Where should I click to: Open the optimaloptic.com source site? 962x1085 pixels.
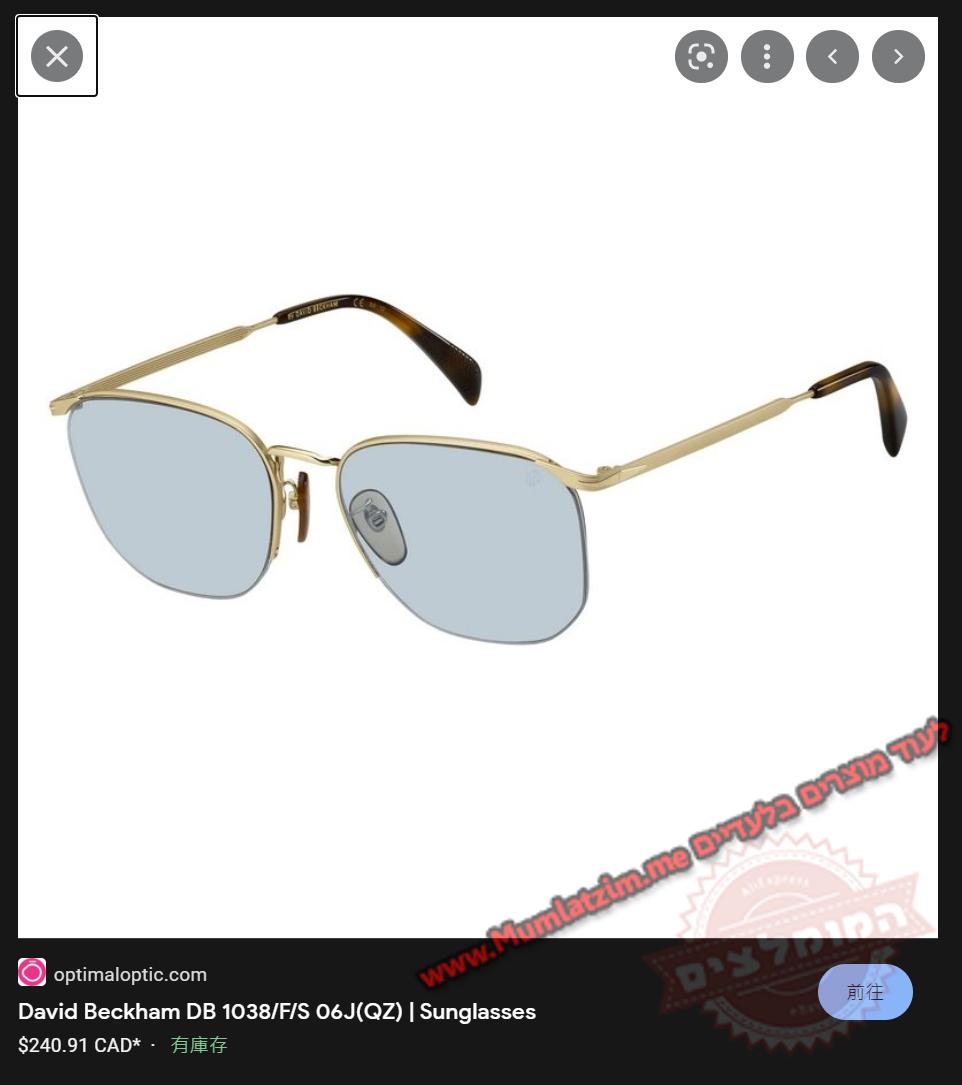130,974
